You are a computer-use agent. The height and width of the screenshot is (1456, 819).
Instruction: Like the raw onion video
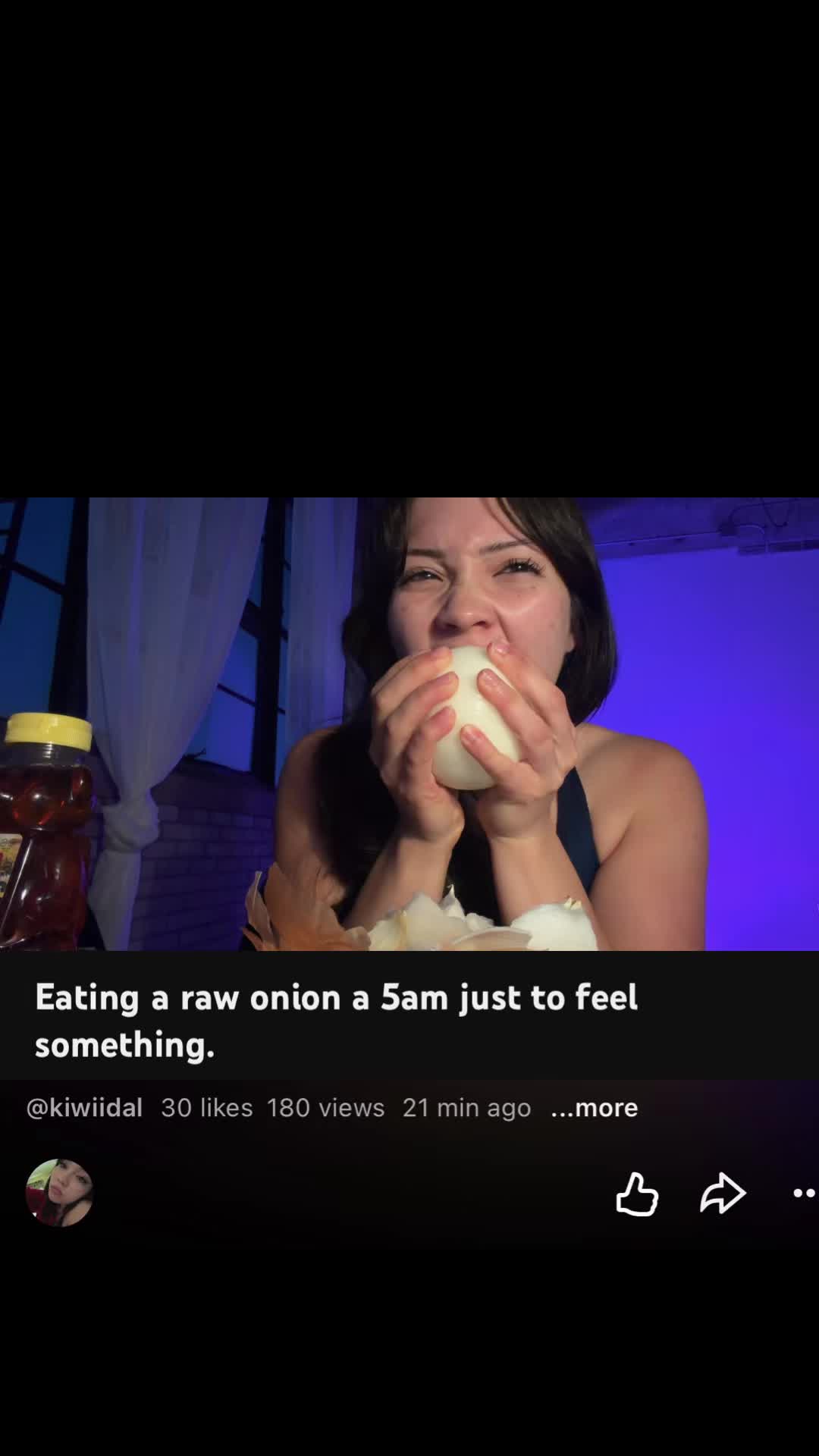pos(637,1194)
